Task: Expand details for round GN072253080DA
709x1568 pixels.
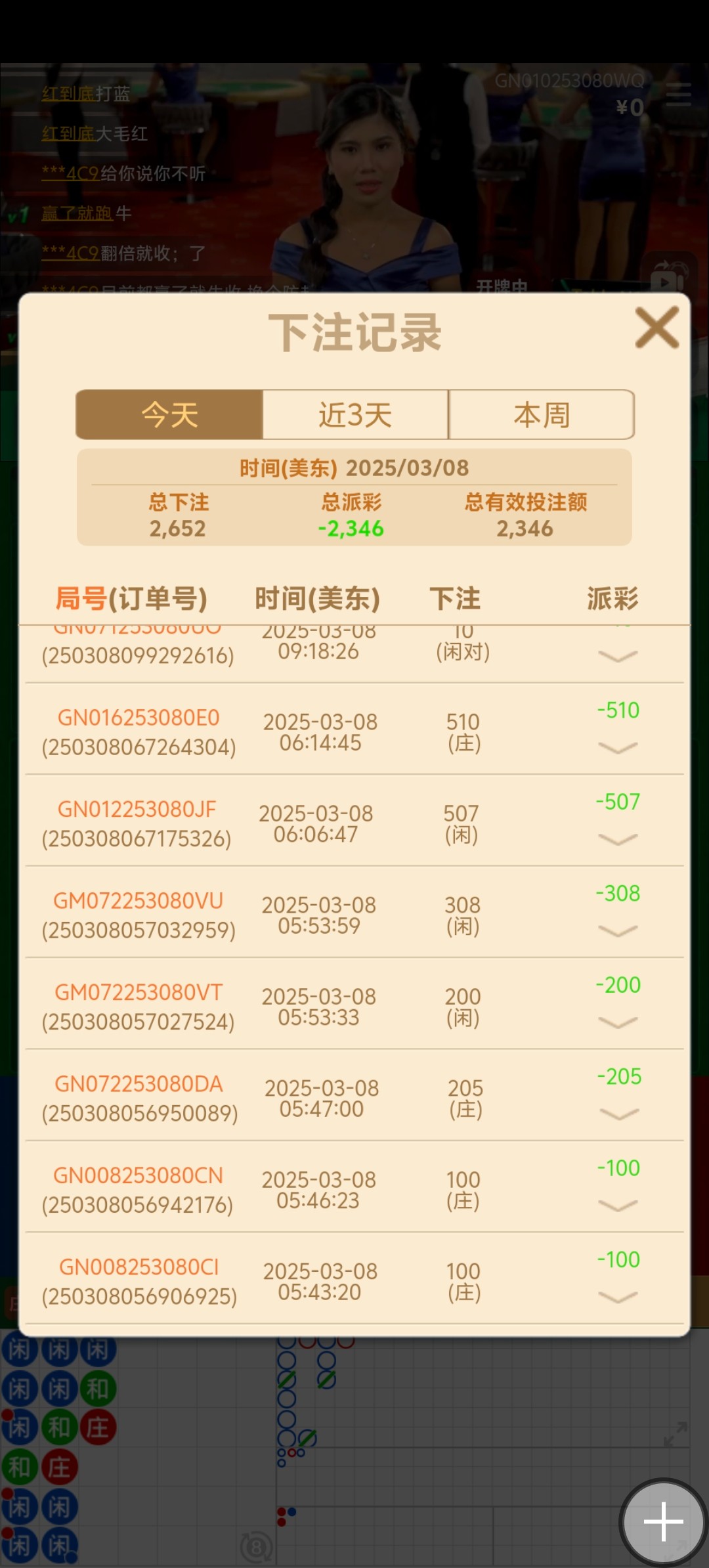Action: [x=619, y=1114]
